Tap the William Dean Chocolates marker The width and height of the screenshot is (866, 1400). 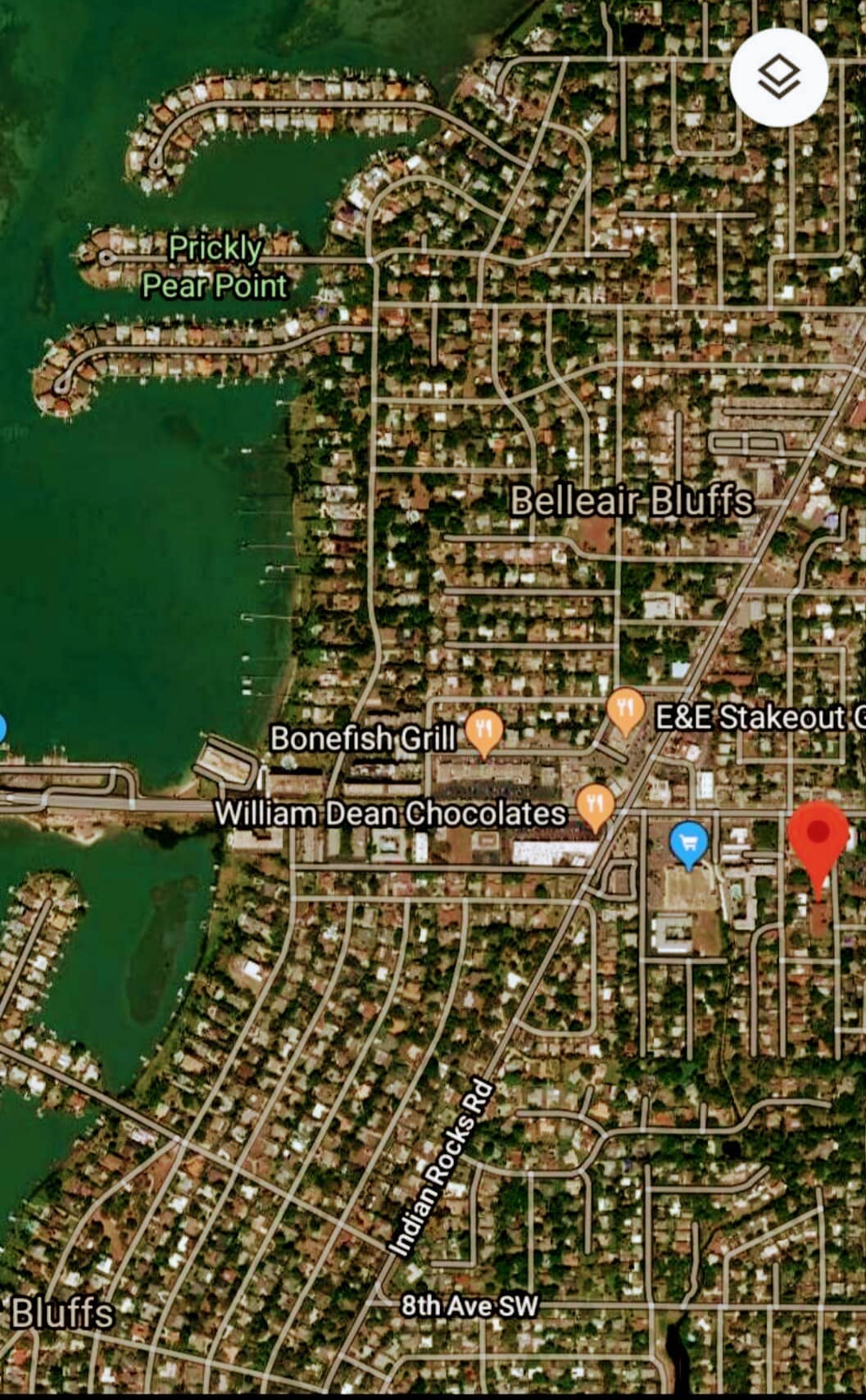pos(596,804)
